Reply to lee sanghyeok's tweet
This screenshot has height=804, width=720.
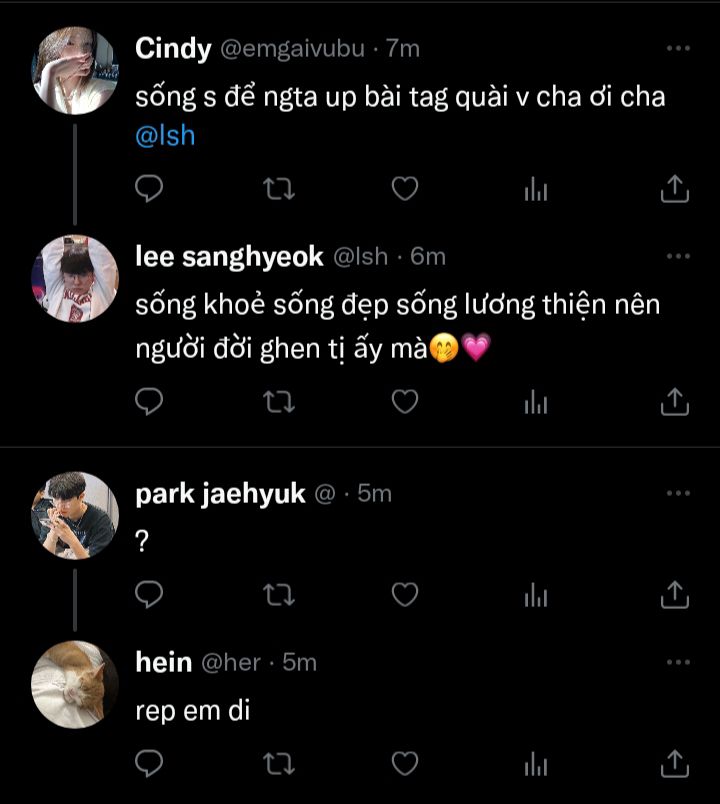149,401
